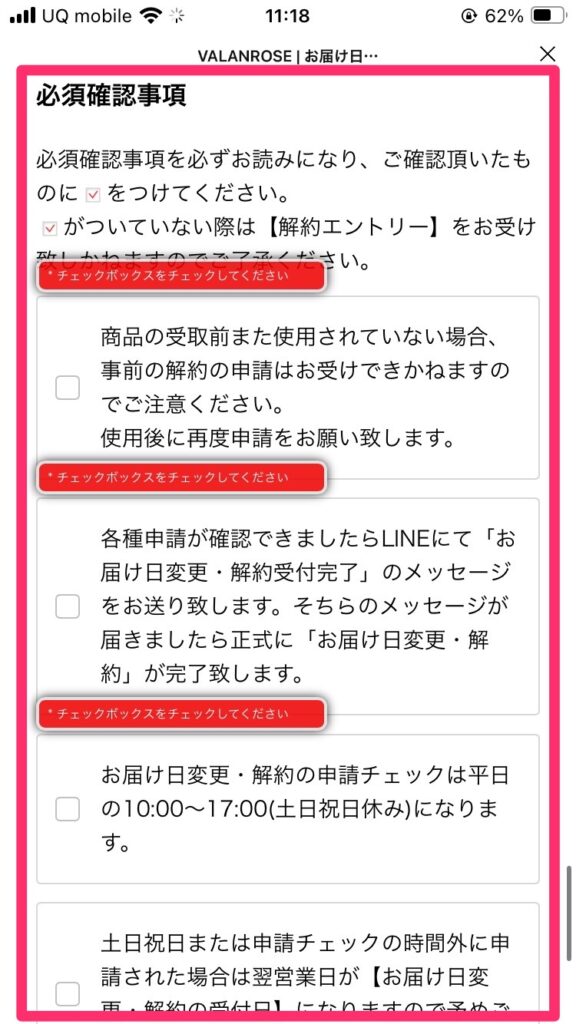Check the box about 平日10:00〜17:00 hours

pos(67,809)
